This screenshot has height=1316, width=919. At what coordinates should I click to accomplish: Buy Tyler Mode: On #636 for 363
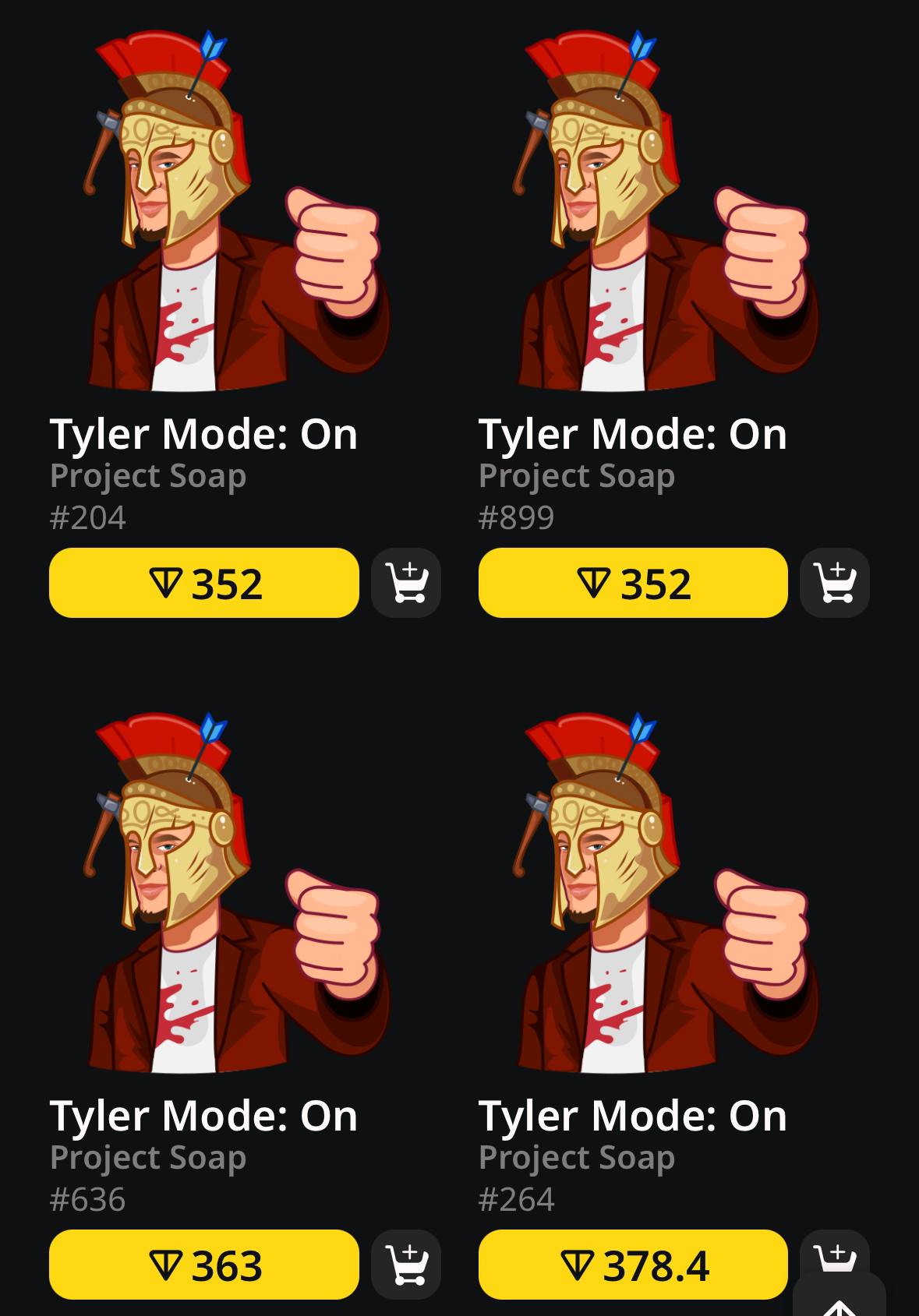point(203,1264)
